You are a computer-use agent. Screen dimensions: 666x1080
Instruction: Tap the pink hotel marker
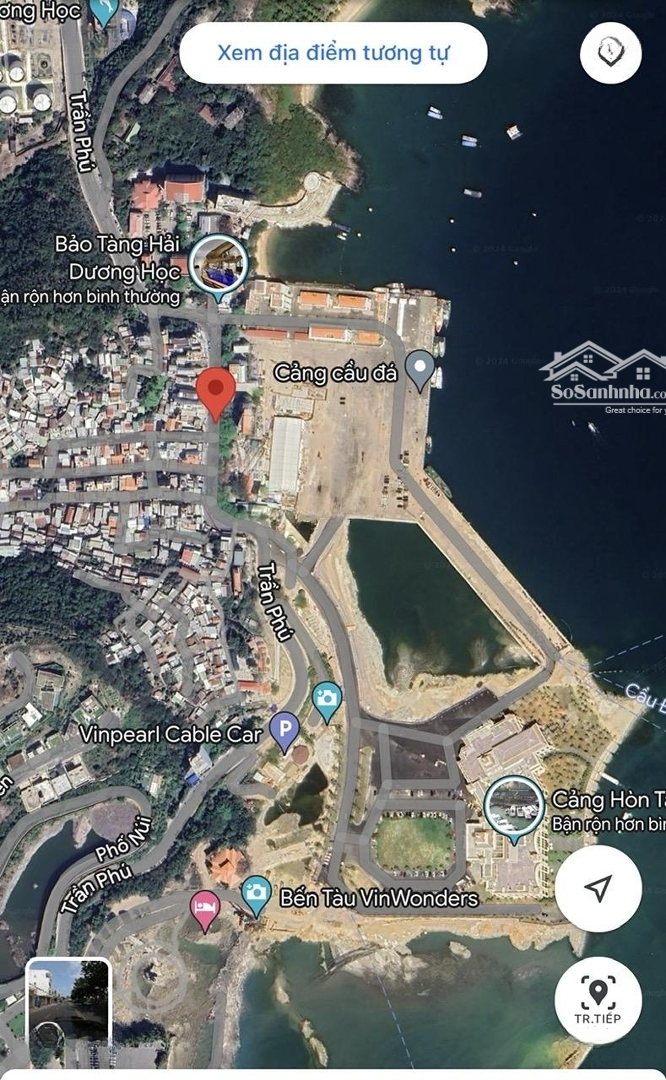click(205, 911)
